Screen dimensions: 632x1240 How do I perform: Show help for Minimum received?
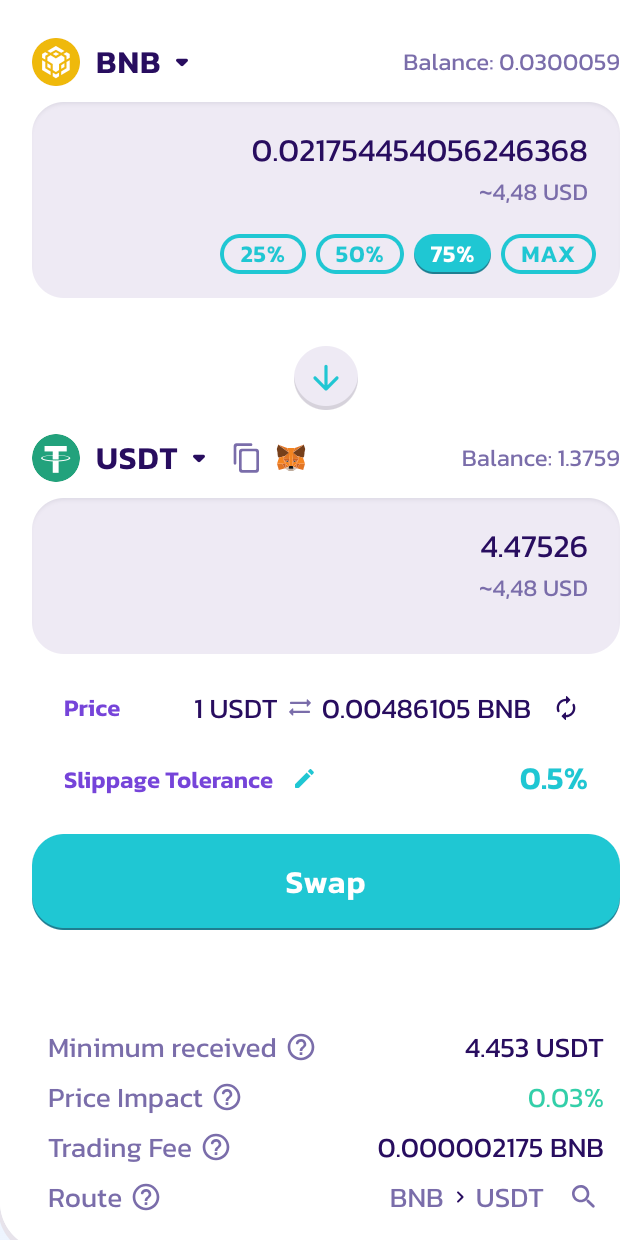301,1047
